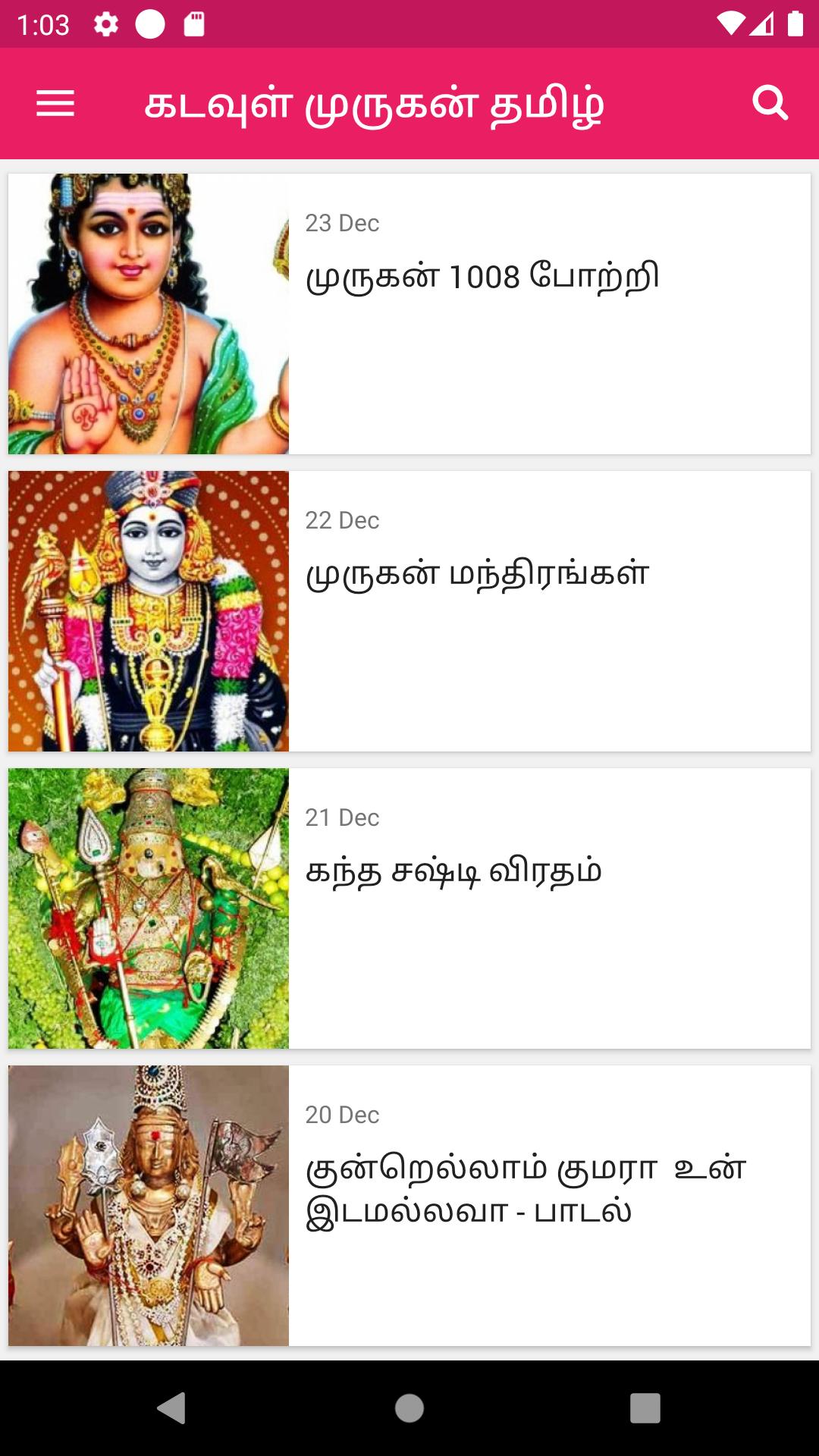Tap the 21 Dec article thumbnail image
This screenshot has width=819, height=1456.
click(149, 905)
